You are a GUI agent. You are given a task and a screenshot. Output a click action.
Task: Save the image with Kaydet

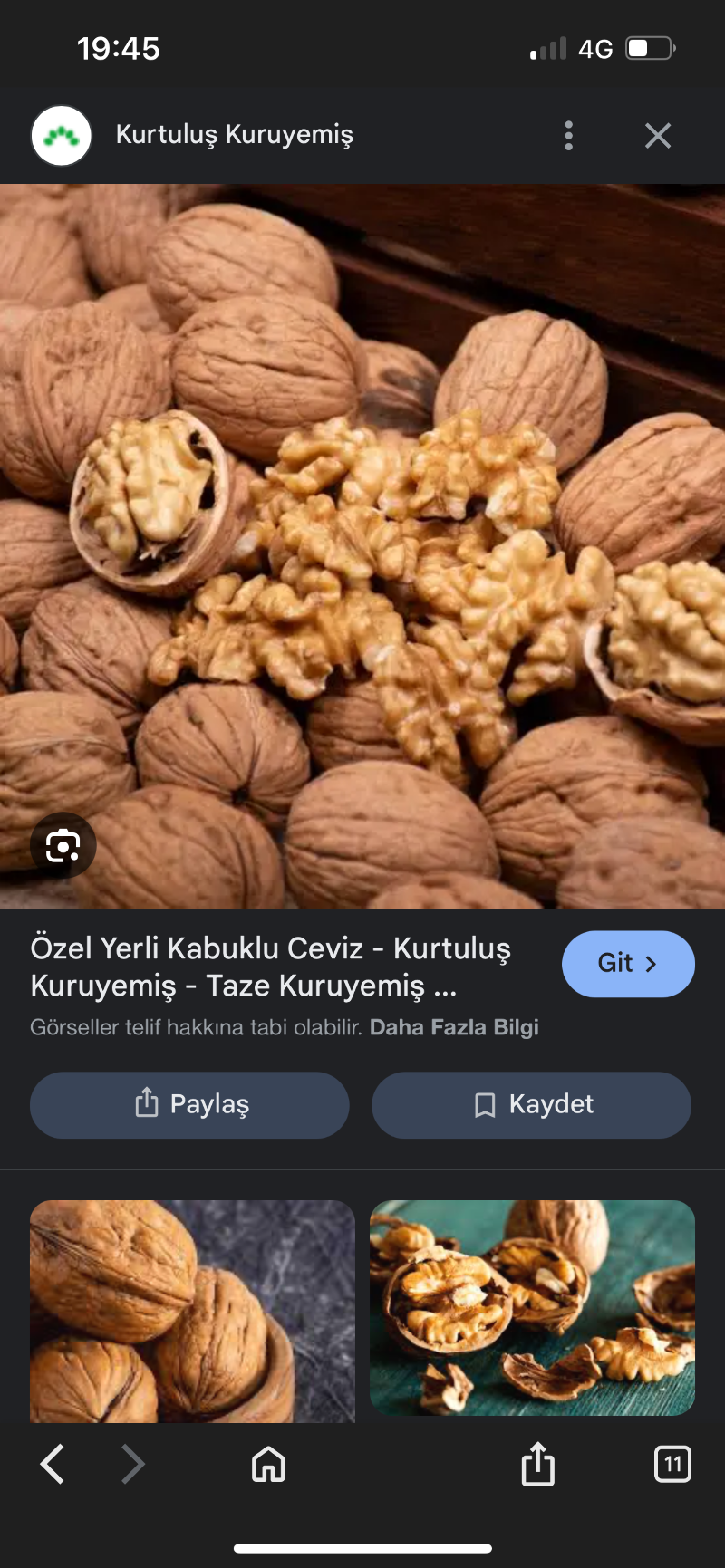pos(532,1104)
